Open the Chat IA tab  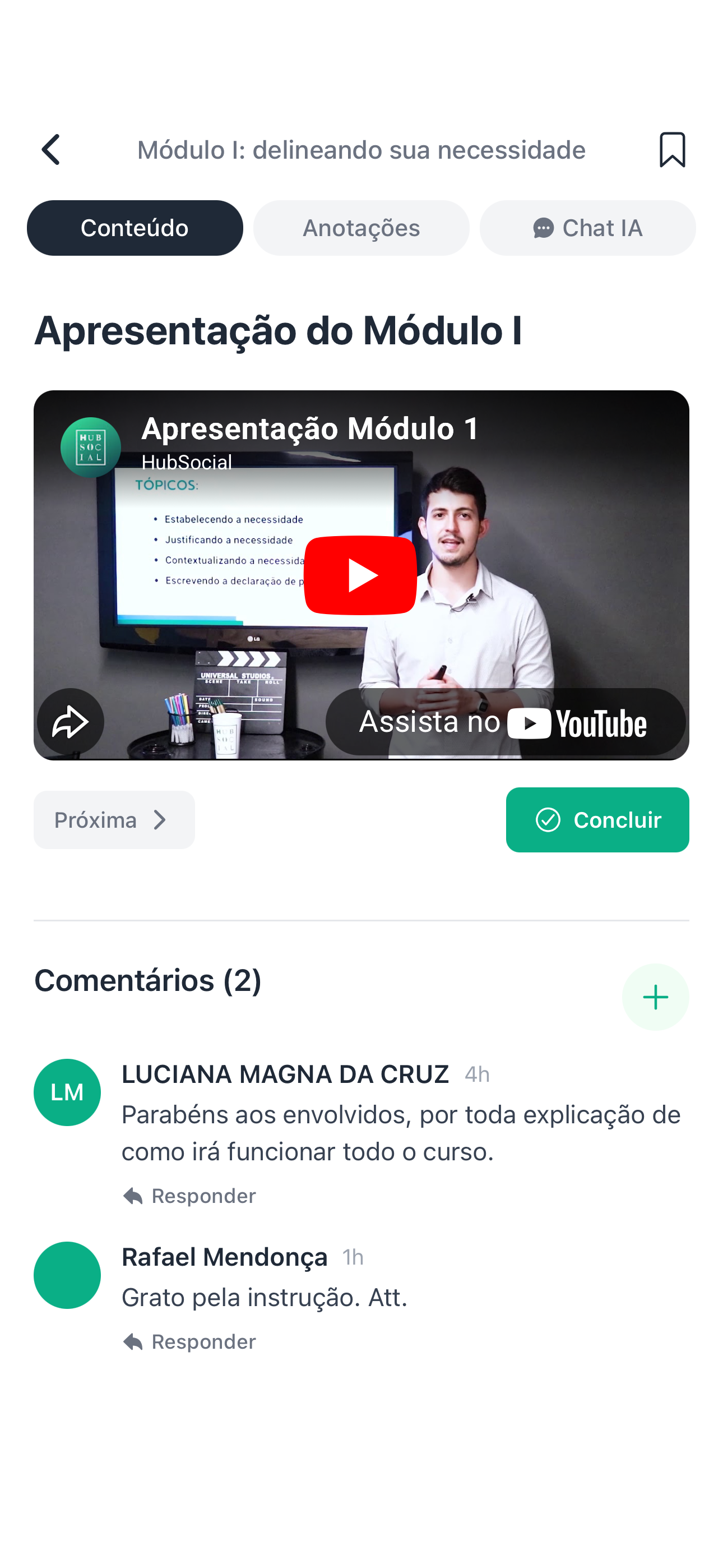tap(587, 228)
